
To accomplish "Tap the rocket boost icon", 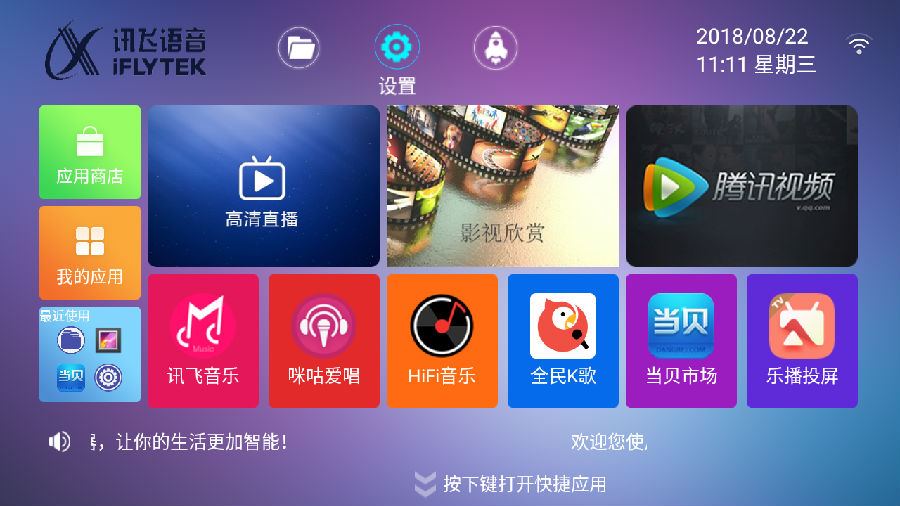I will tap(495, 47).
